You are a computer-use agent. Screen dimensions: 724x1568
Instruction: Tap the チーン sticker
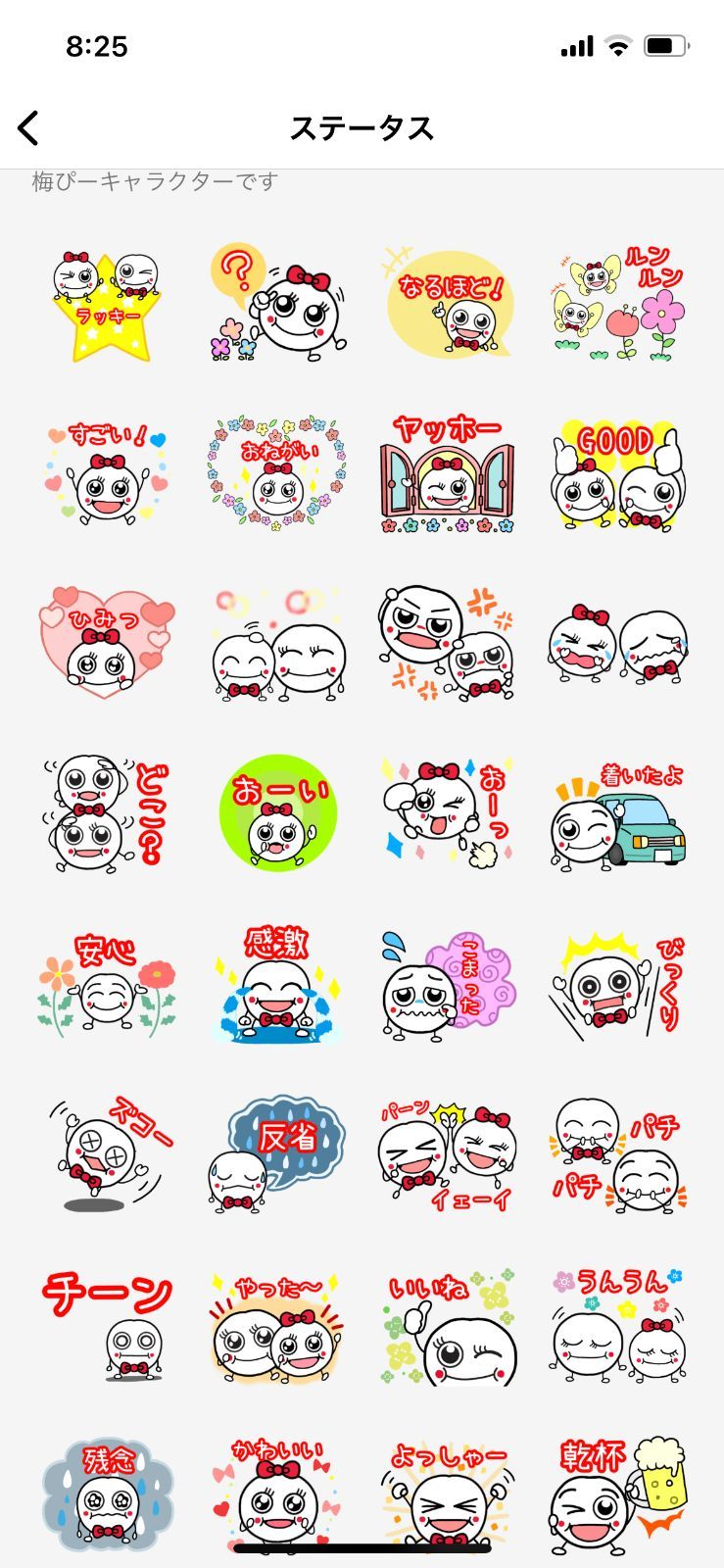tap(107, 1323)
